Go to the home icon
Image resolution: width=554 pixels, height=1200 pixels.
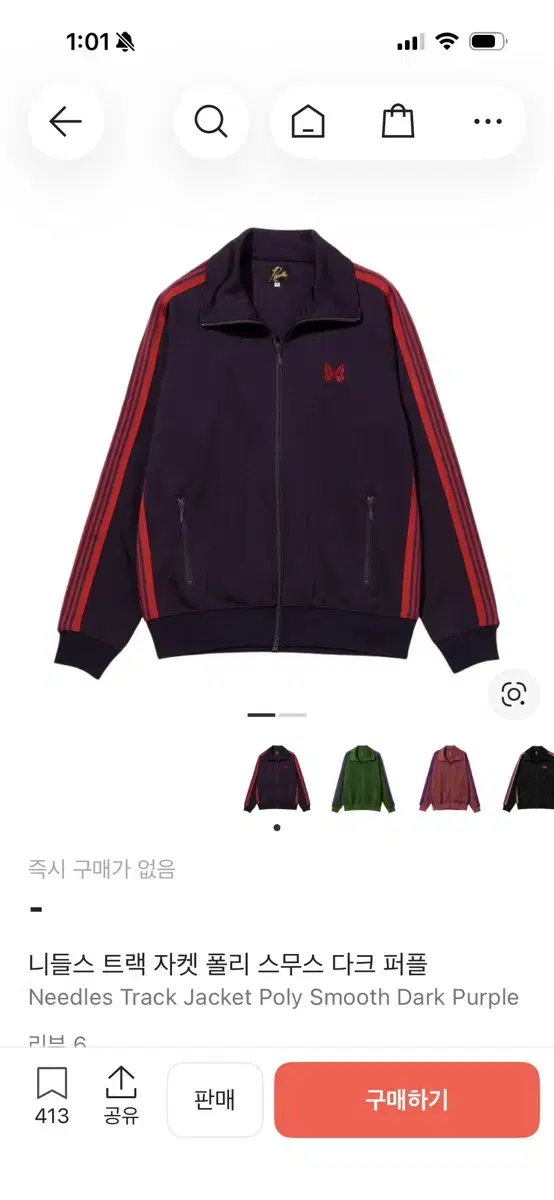308,122
